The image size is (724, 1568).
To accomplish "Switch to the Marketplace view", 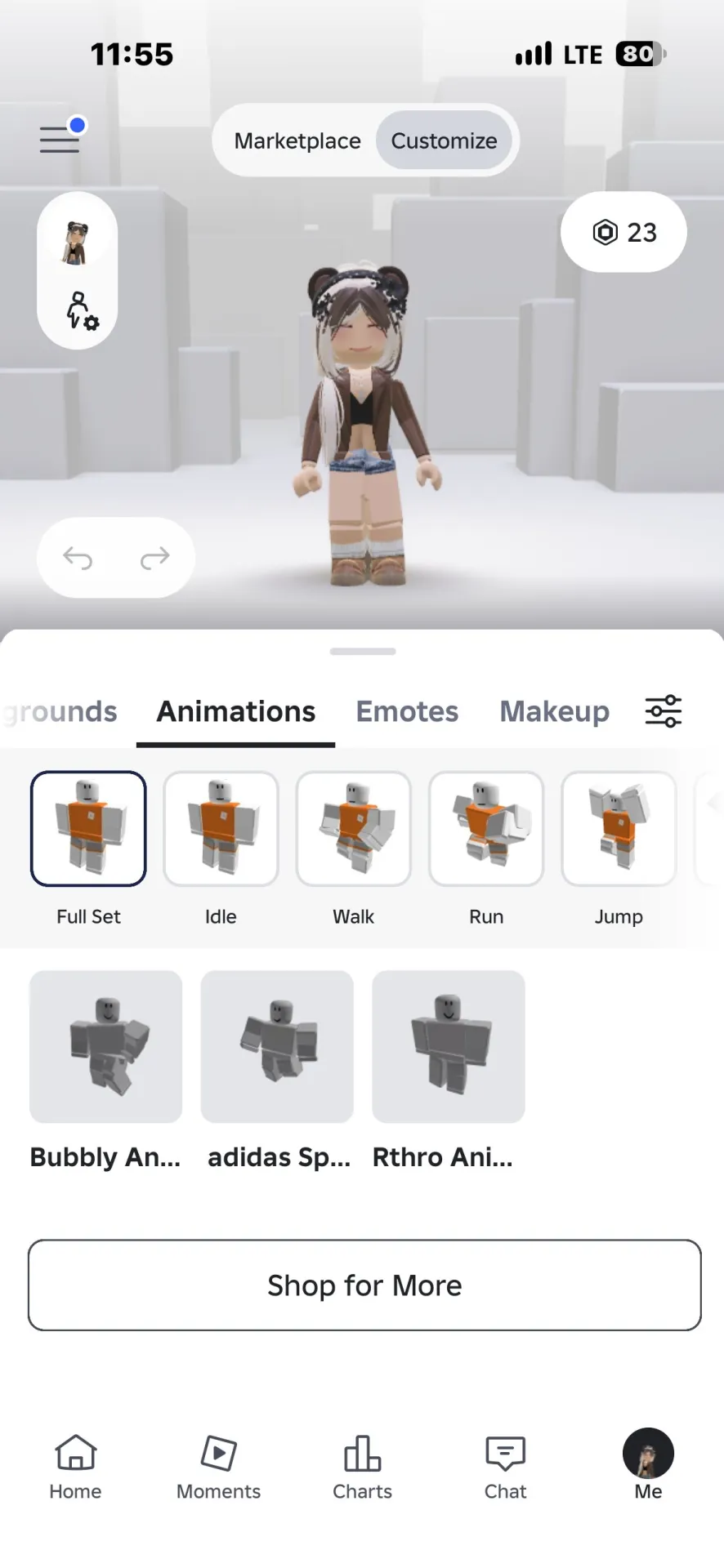I will pos(297,140).
